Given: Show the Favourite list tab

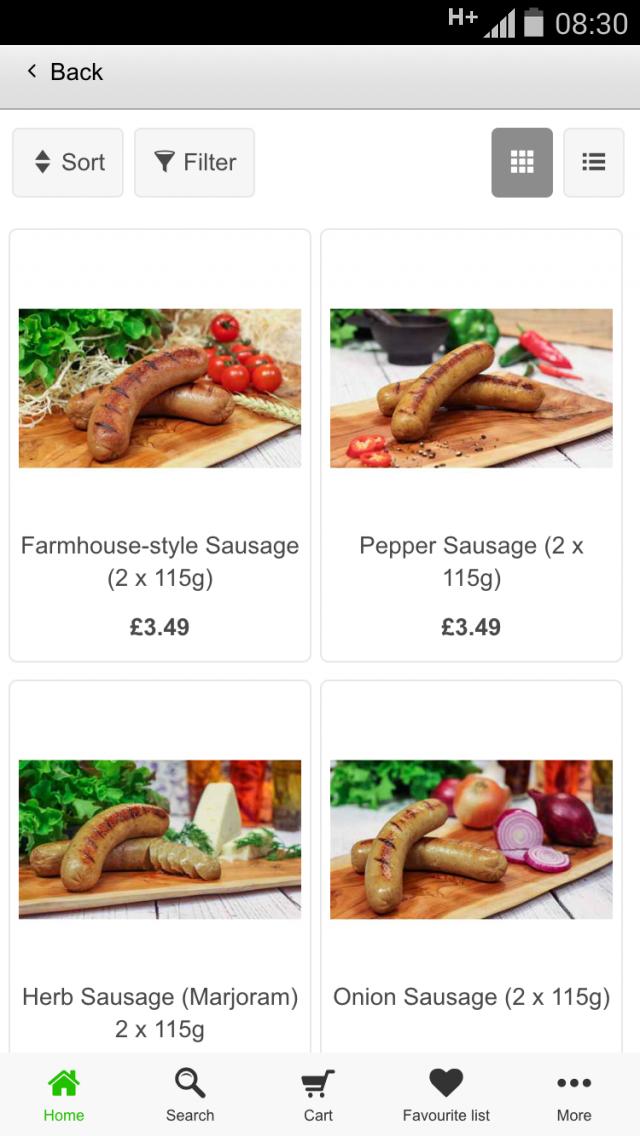Looking at the screenshot, I should coord(446,1094).
